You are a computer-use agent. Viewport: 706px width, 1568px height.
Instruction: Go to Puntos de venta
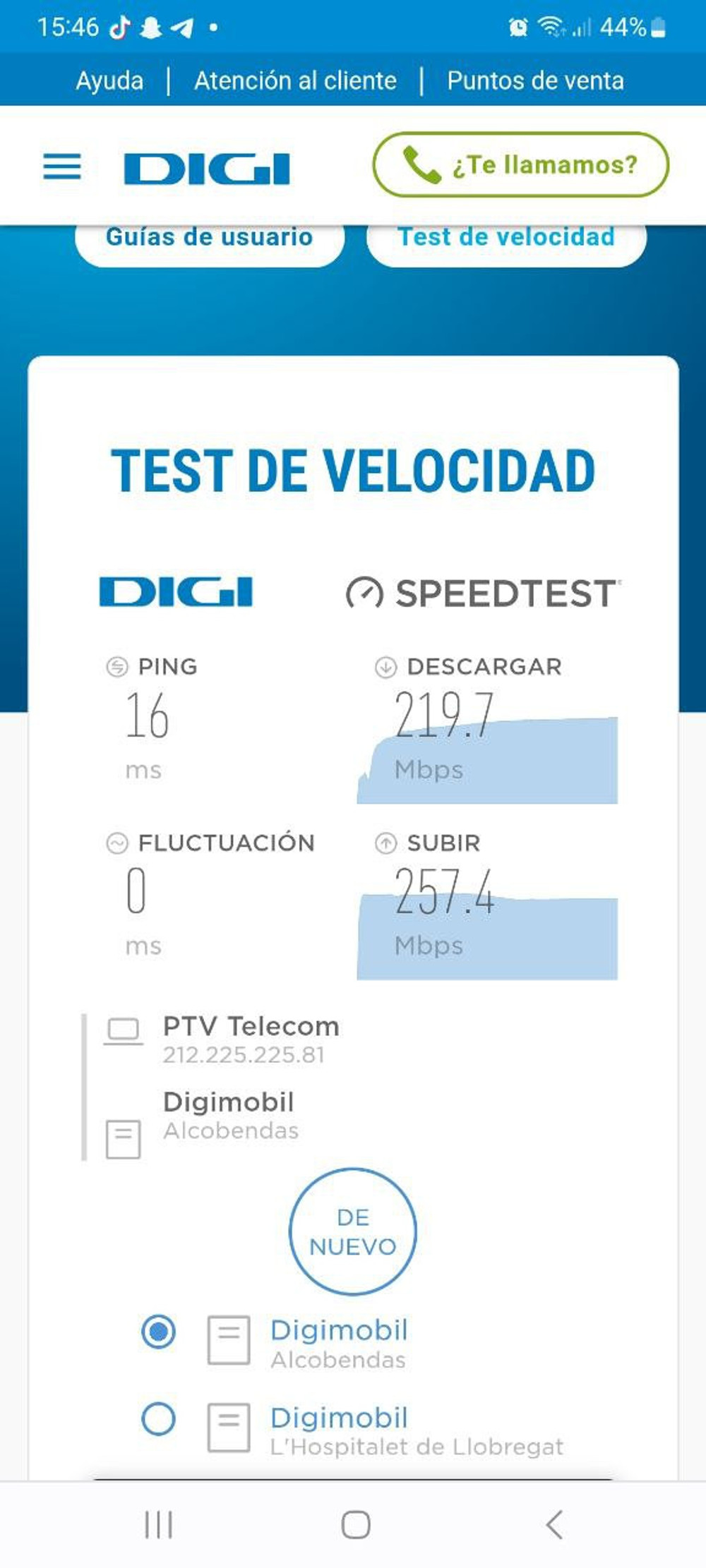[535, 80]
